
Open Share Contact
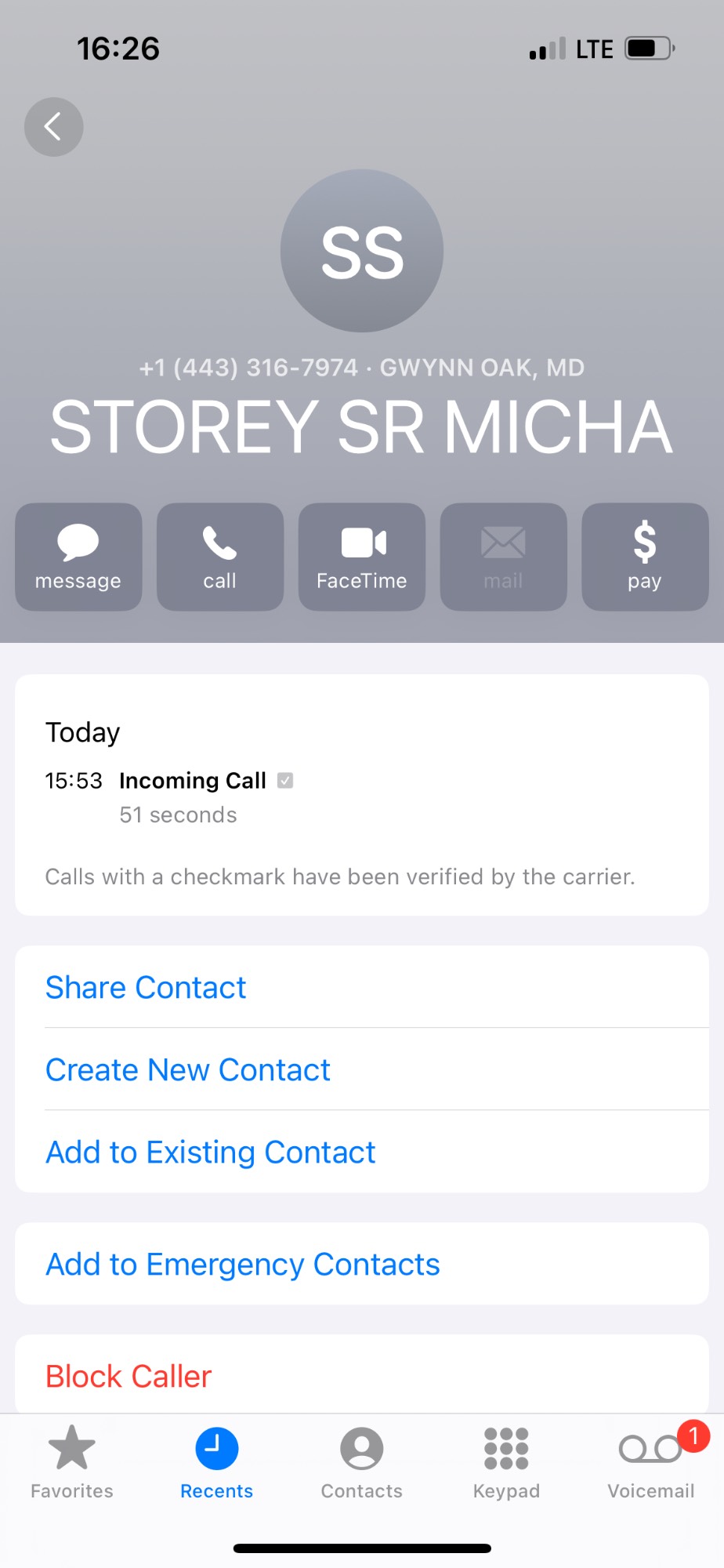pyautogui.click(x=146, y=987)
